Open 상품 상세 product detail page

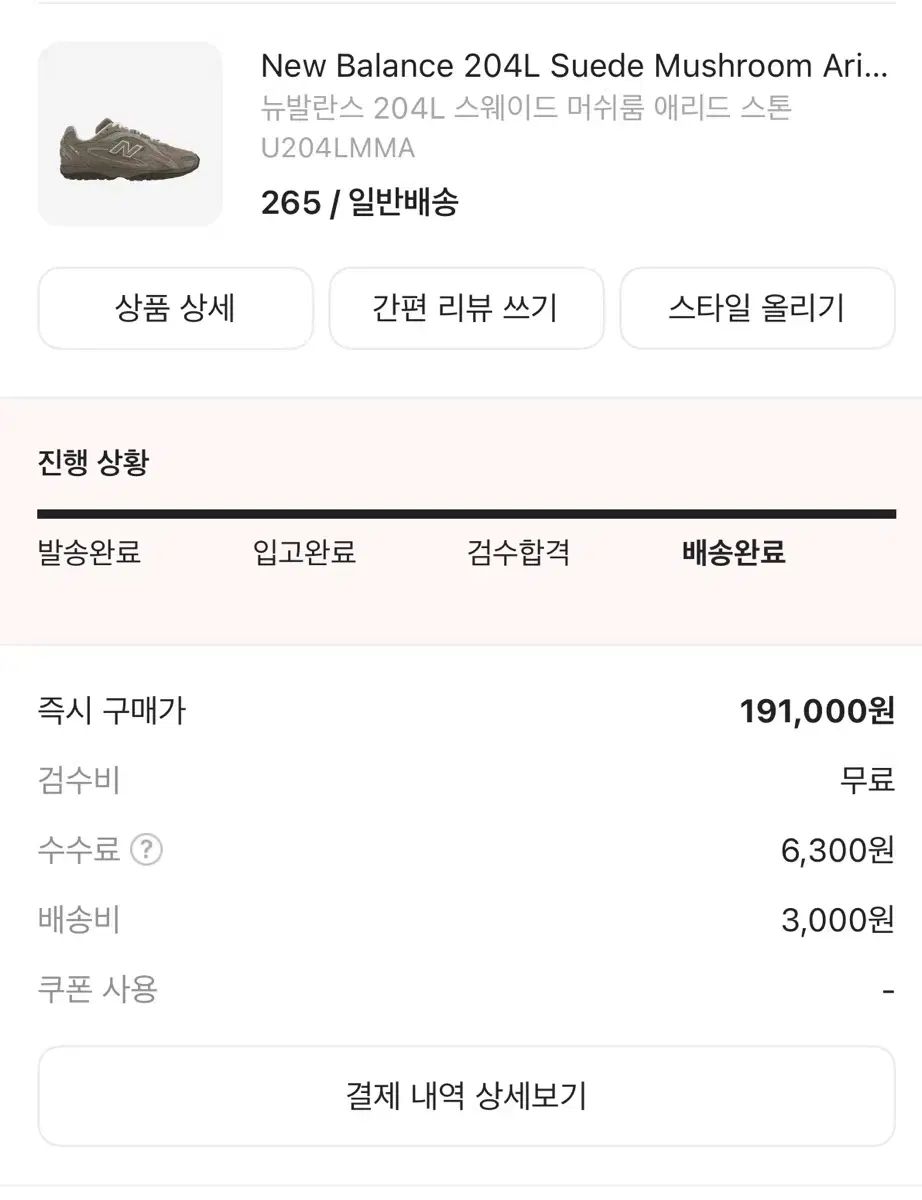175,308
